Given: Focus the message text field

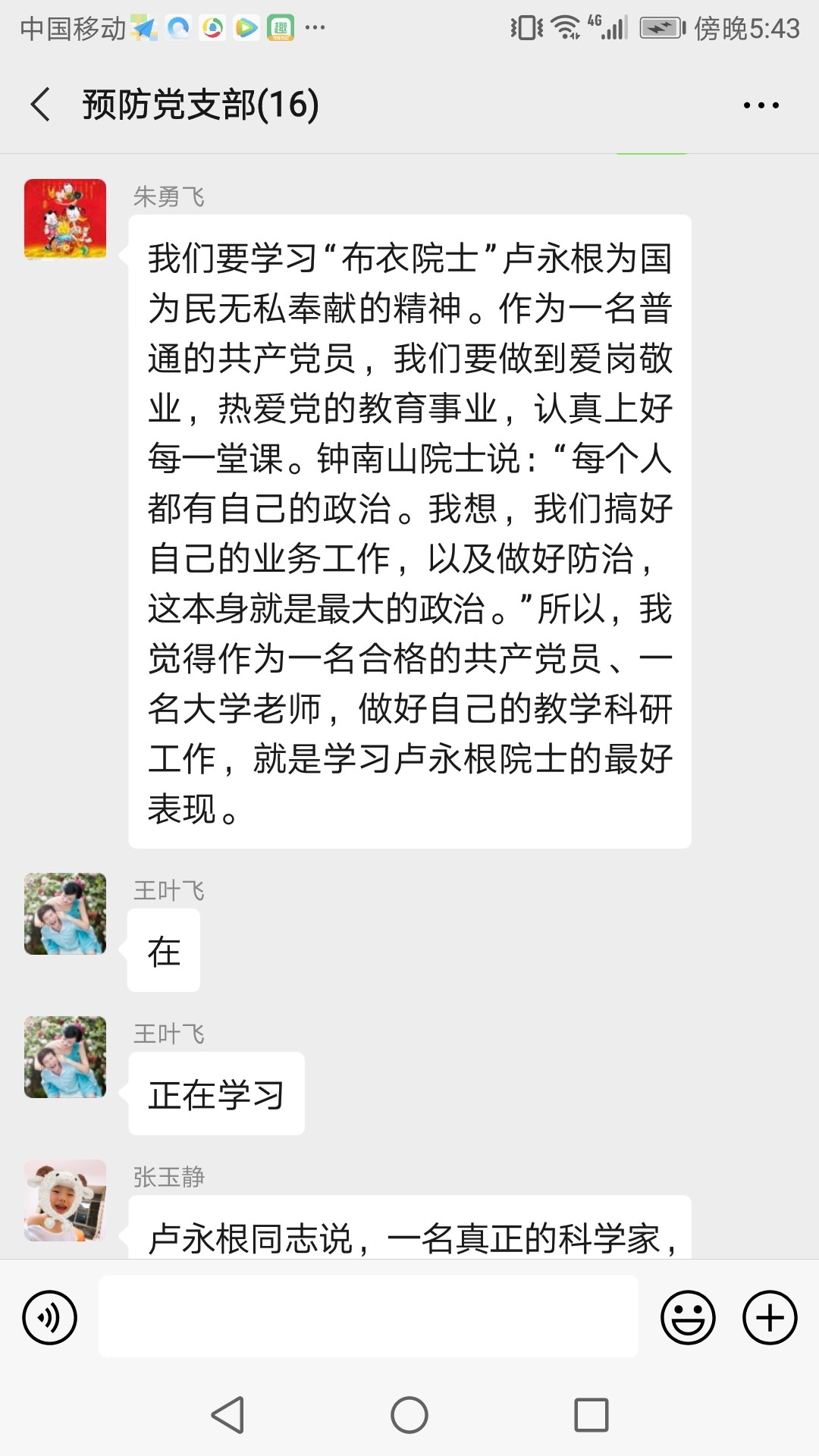Looking at the screenshot, I should [368, 1316].
